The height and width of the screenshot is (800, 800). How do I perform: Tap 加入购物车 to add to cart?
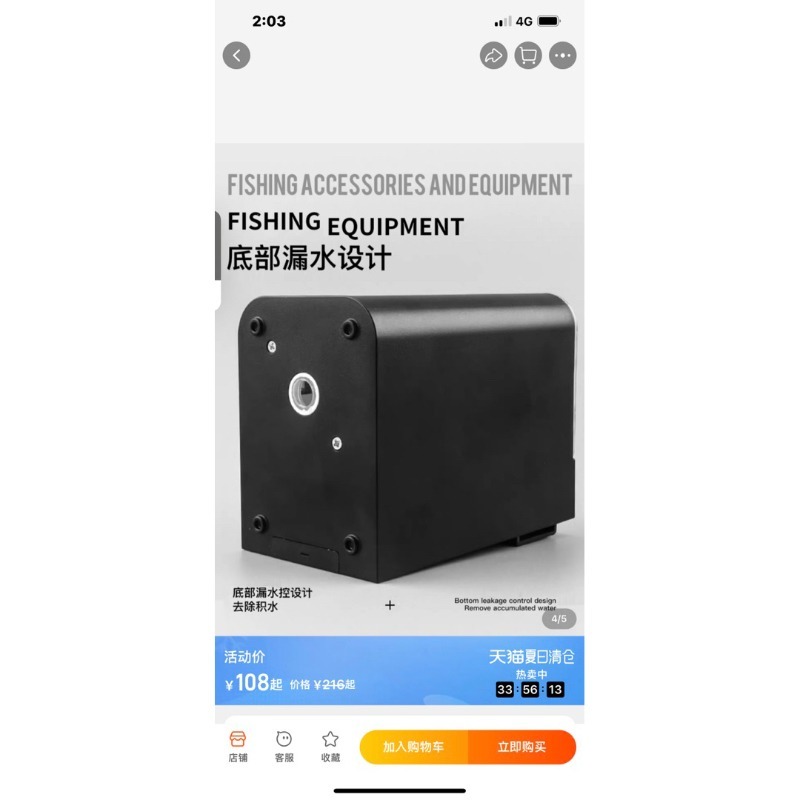point(413,747)
